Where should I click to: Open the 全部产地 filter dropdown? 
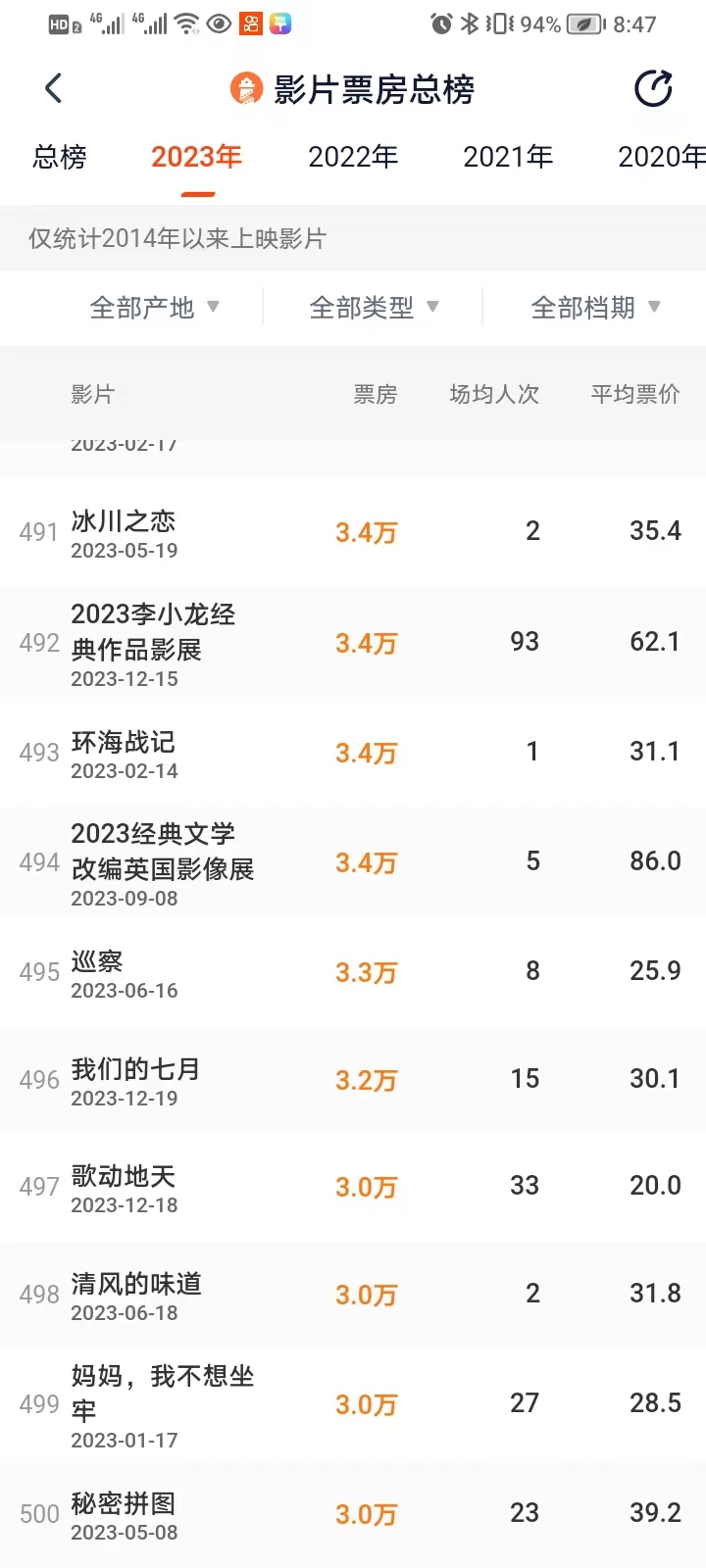tap(152, 307)
